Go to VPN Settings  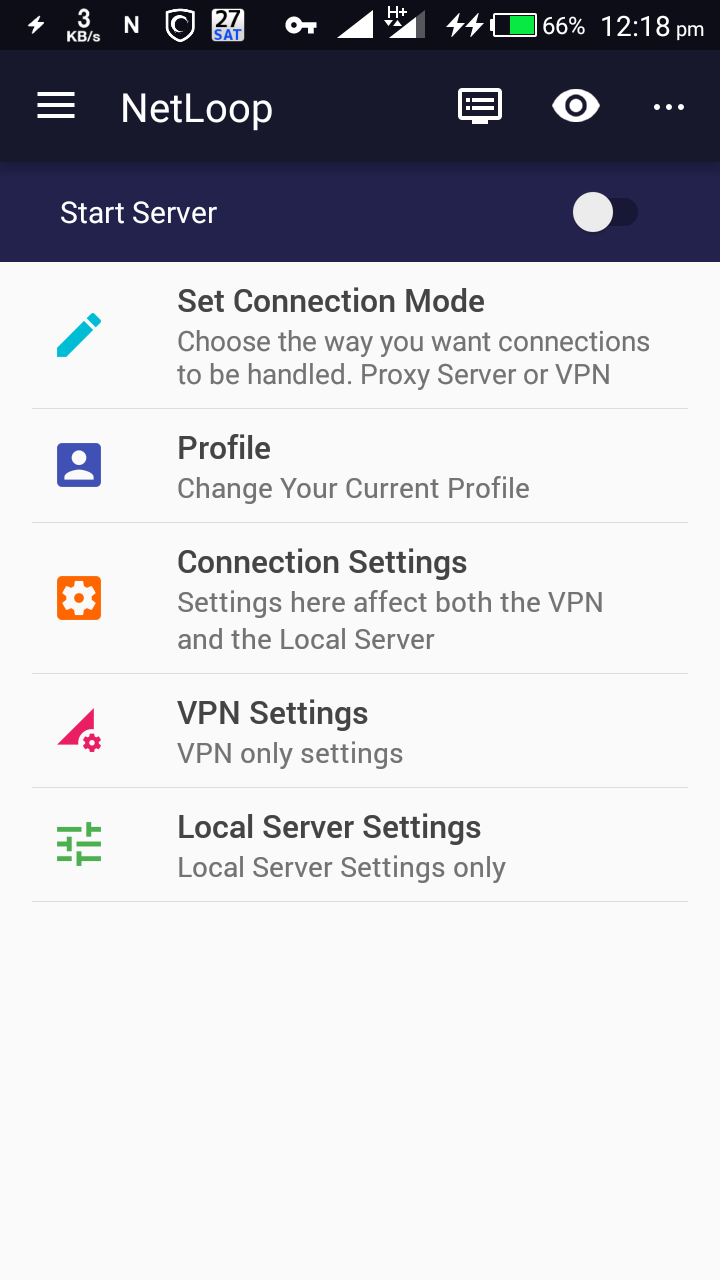(360, 732)
